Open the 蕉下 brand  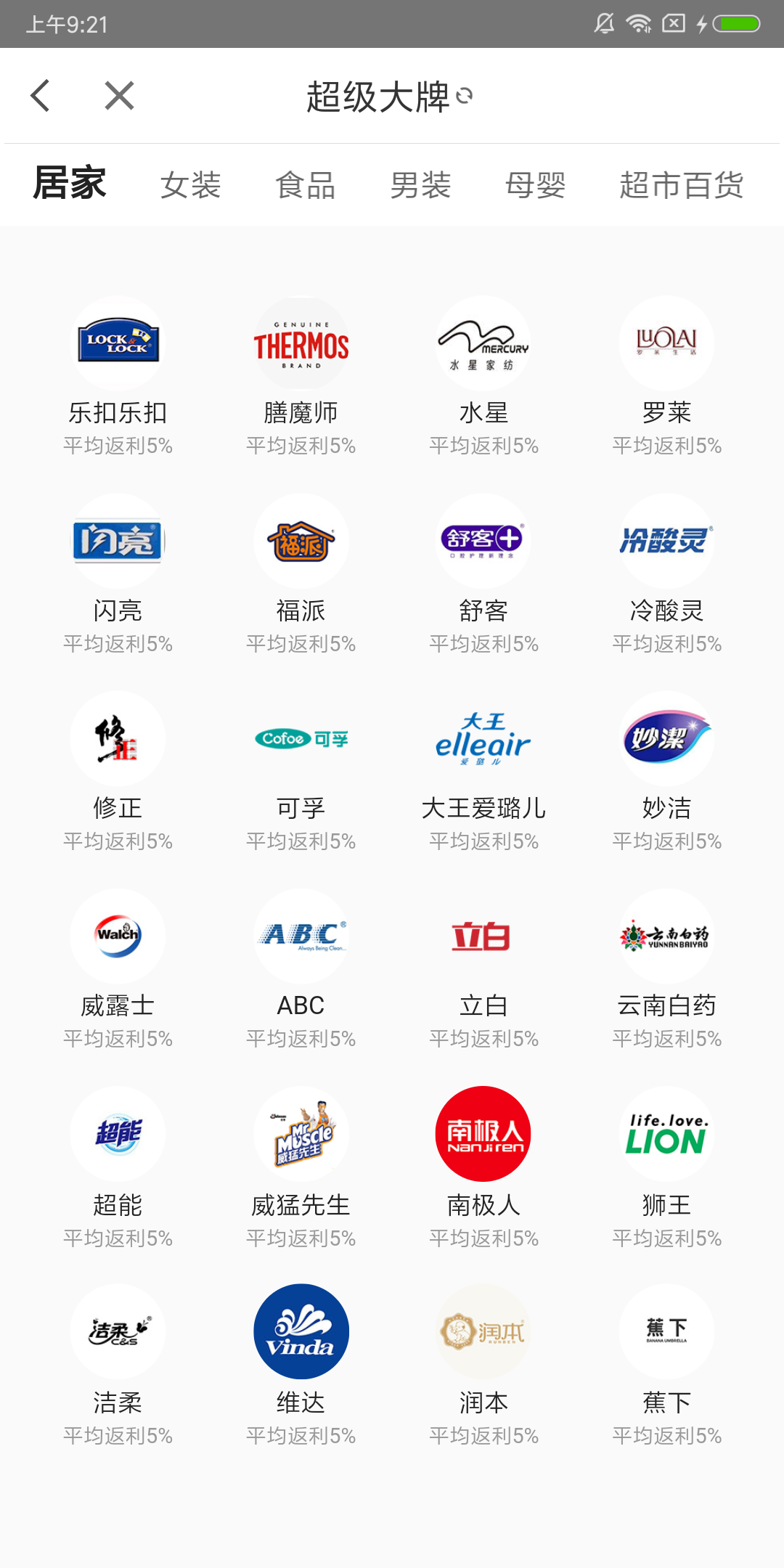pos(666,1365)
